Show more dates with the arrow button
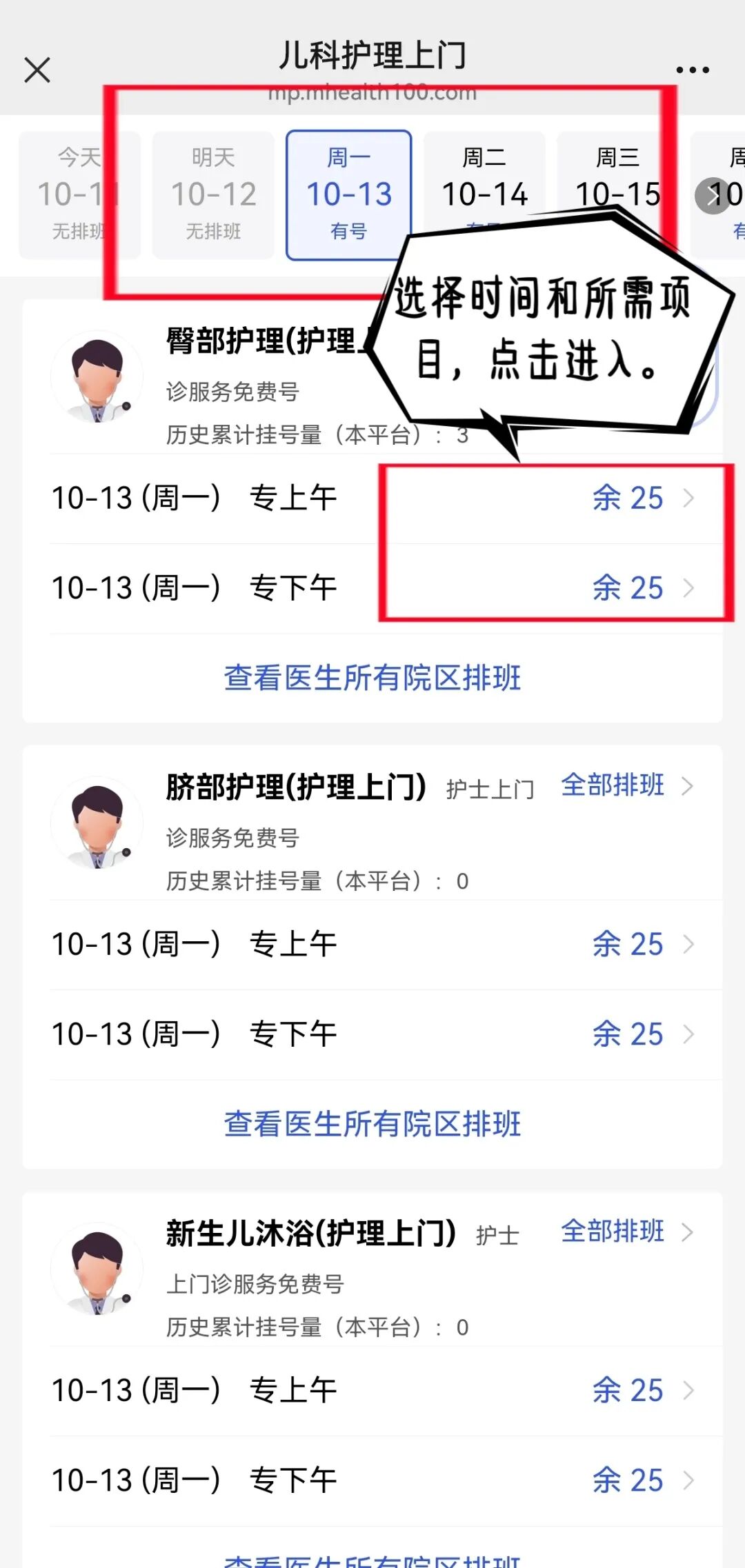 (x=712, y=196)
